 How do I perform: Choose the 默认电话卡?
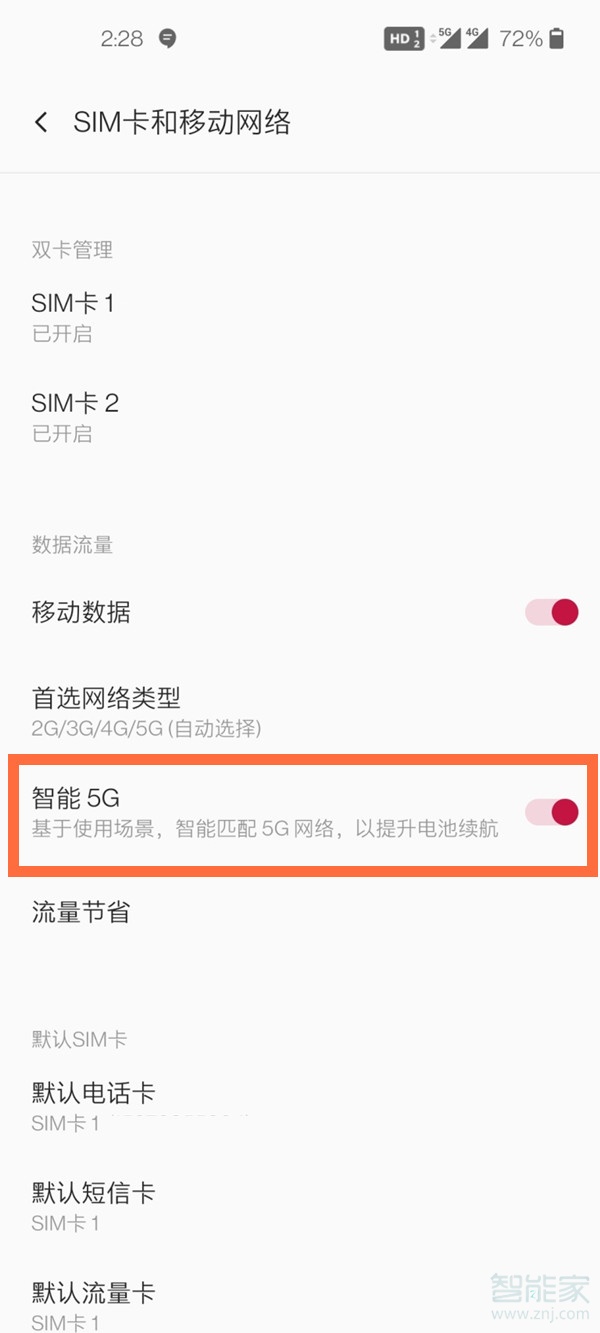pos(300,1107)
